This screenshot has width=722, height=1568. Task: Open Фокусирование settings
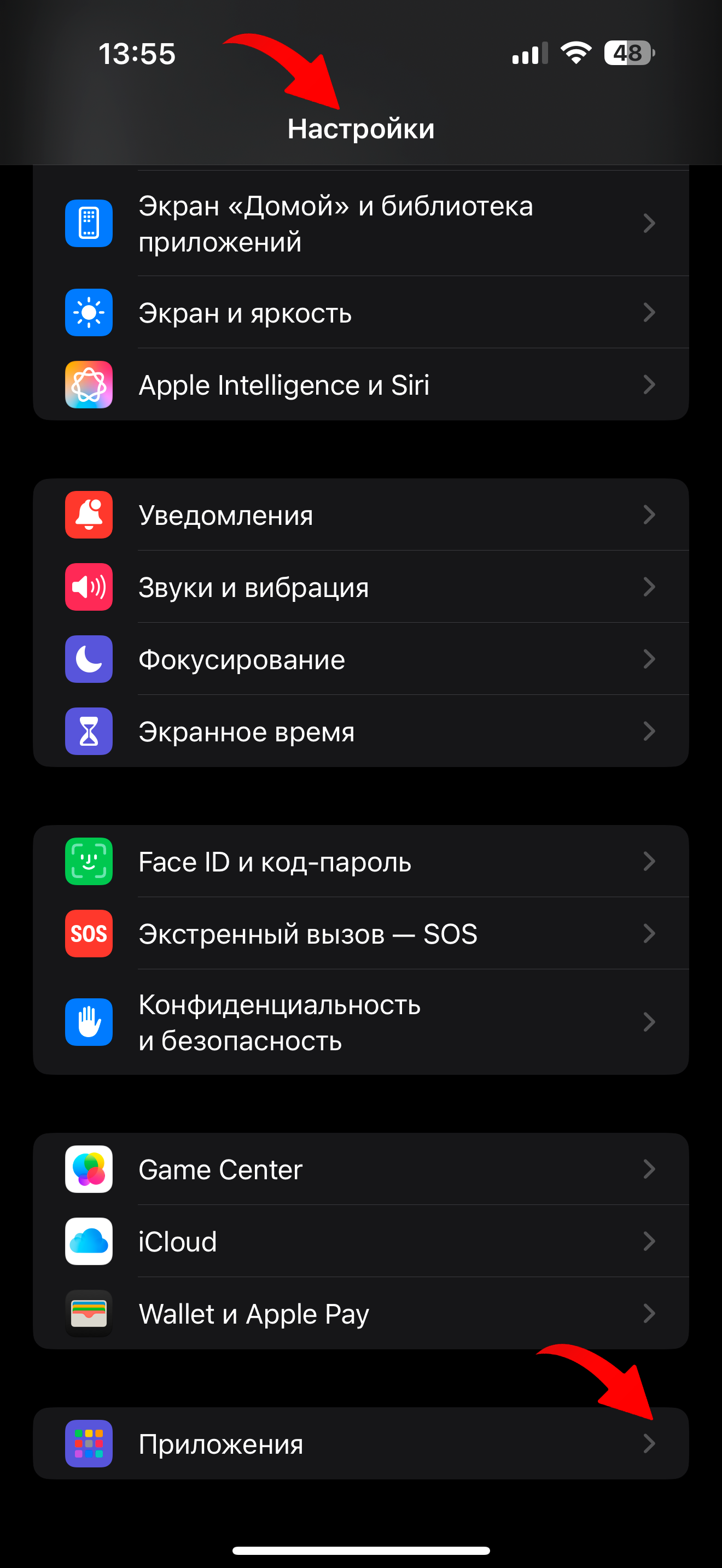point(360,659)
